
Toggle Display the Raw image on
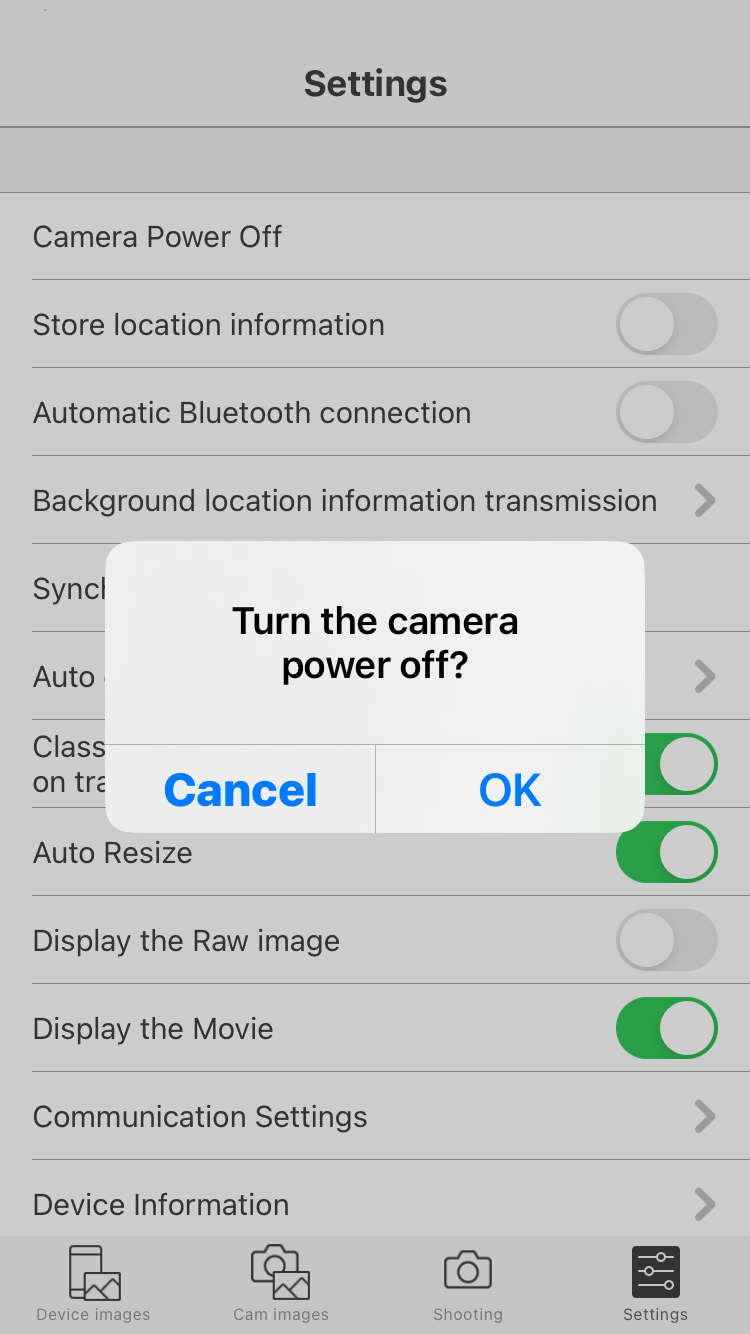click(x=667, y=940)
